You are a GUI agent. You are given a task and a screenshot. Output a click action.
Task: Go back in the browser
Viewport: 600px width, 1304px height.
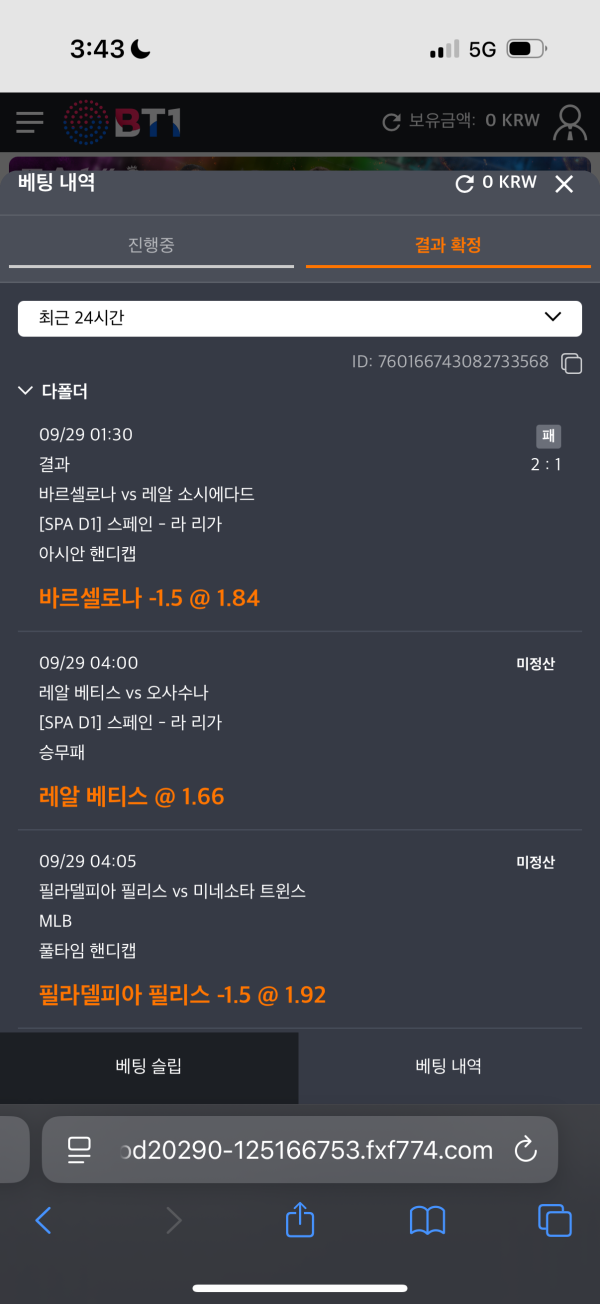click(x=43, y=1220)
